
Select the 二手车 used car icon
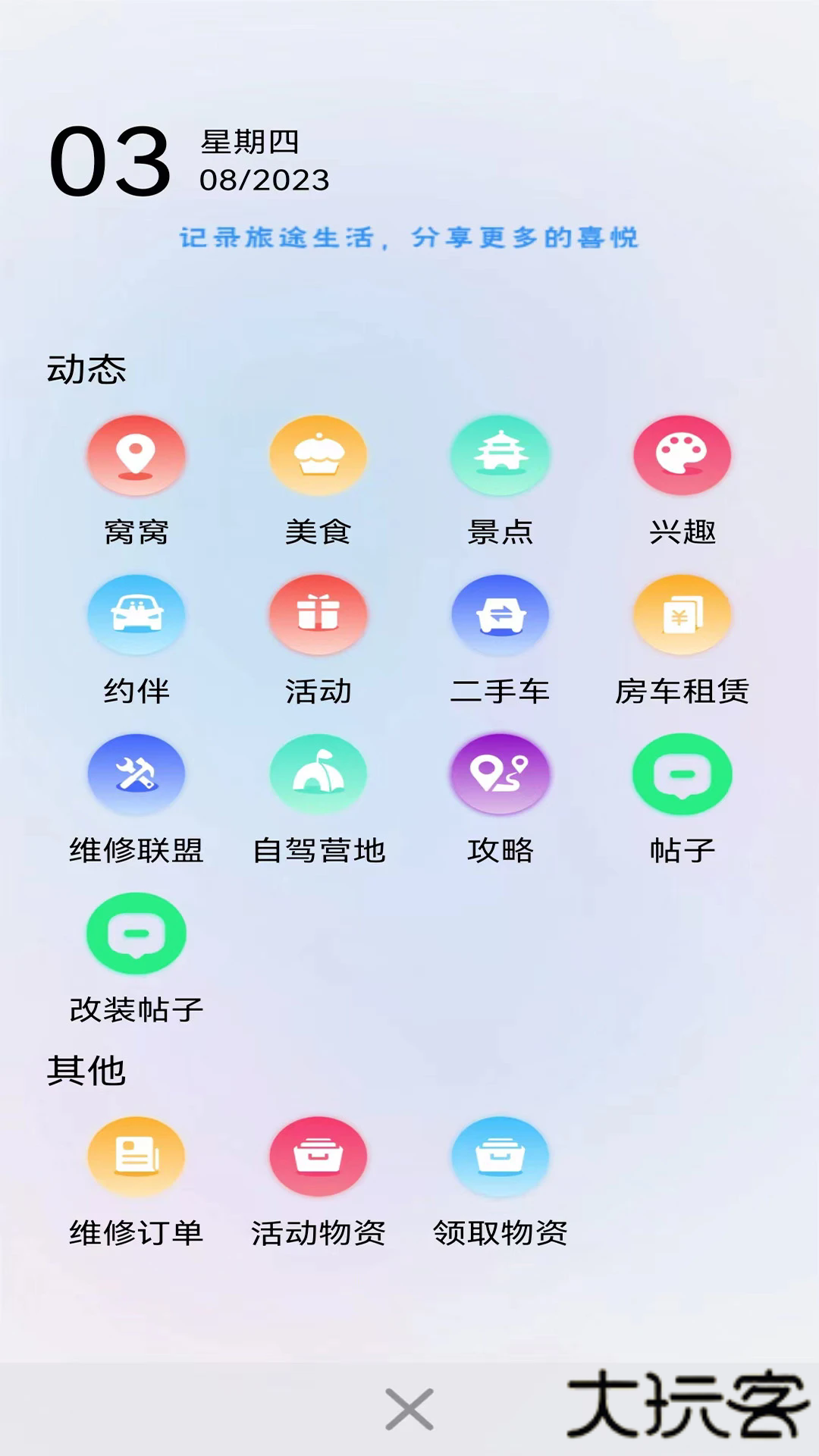500,615
